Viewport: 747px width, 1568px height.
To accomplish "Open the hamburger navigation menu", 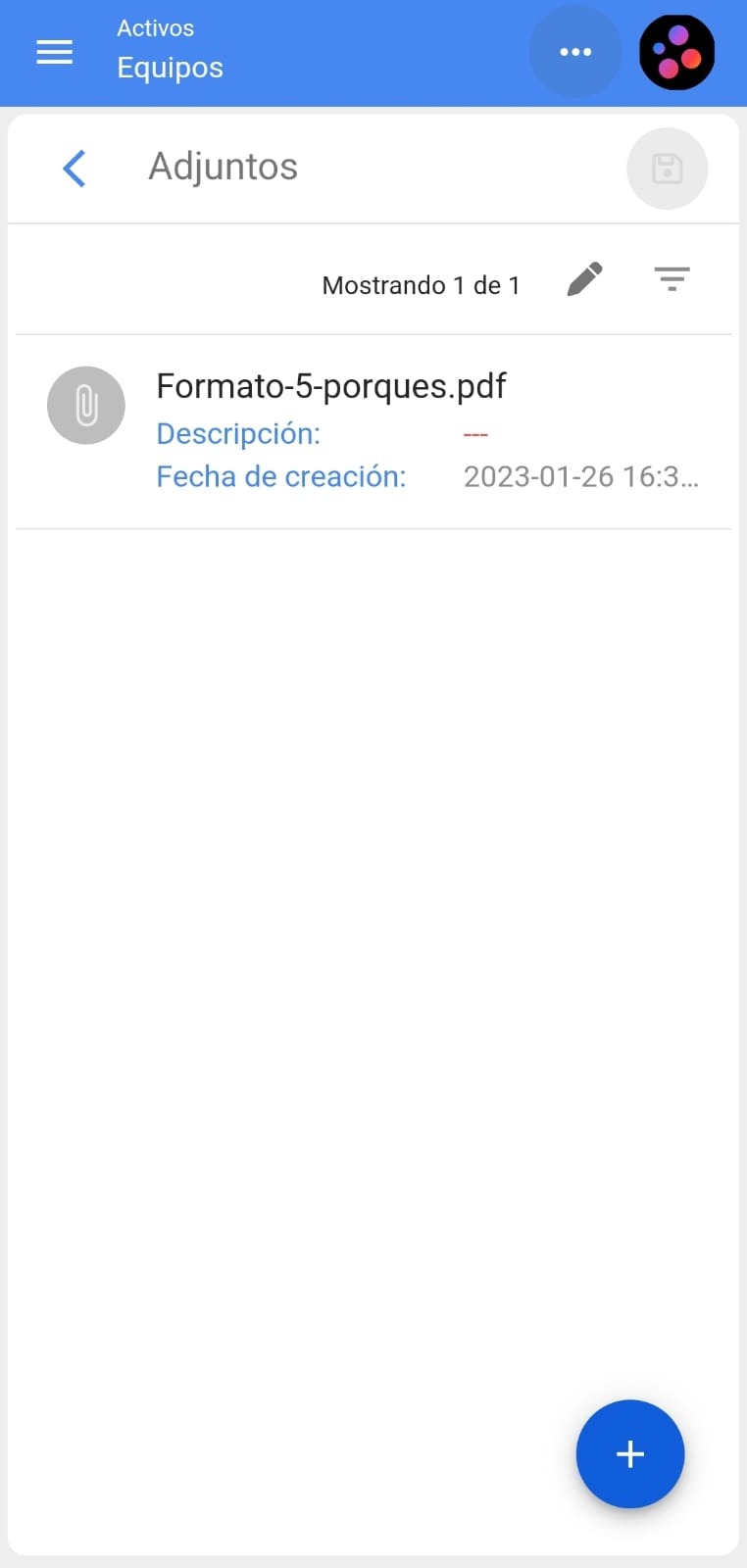I will (55, 52).
